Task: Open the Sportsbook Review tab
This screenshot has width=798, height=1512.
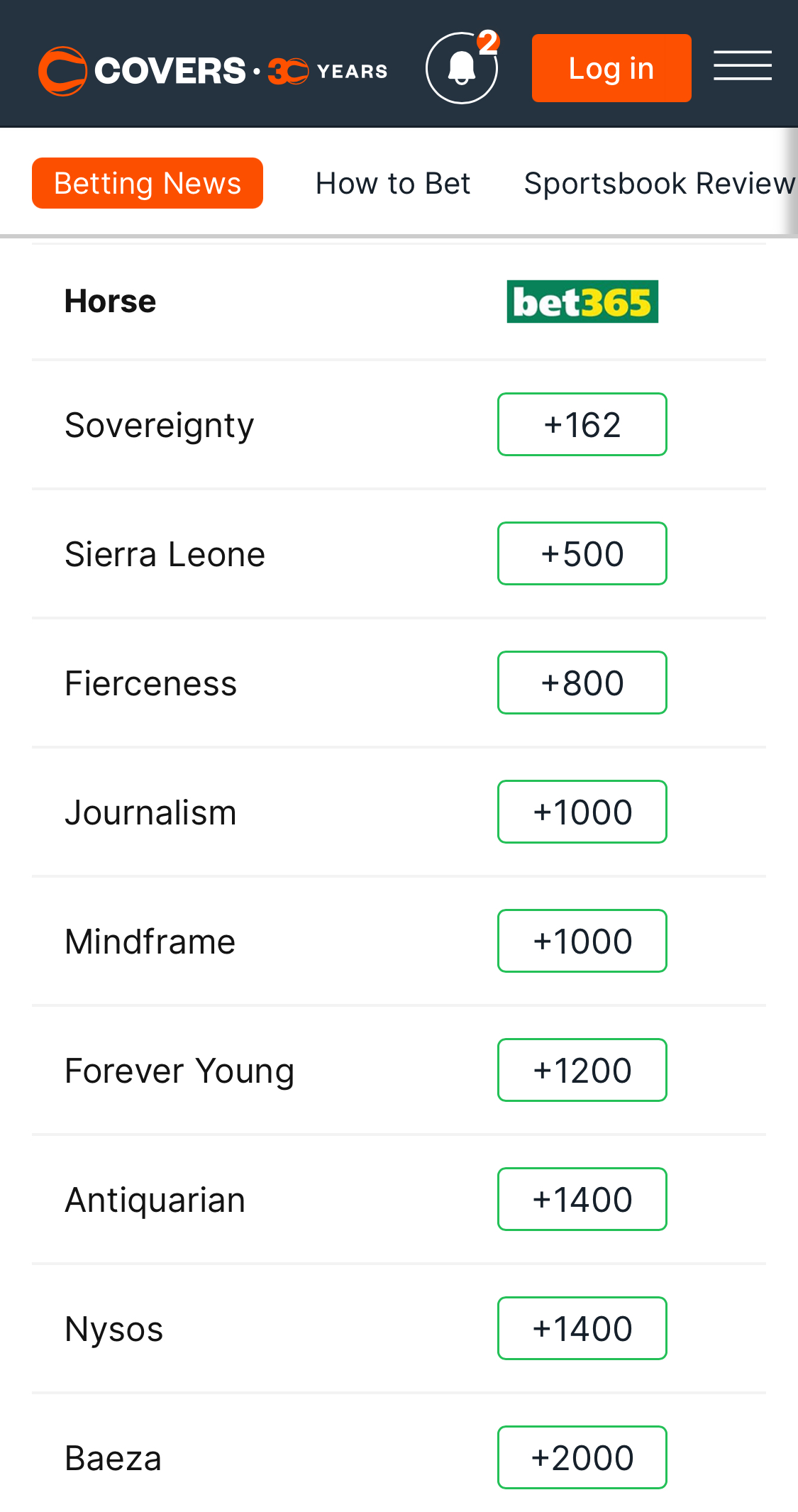Action: click(660, 183)
